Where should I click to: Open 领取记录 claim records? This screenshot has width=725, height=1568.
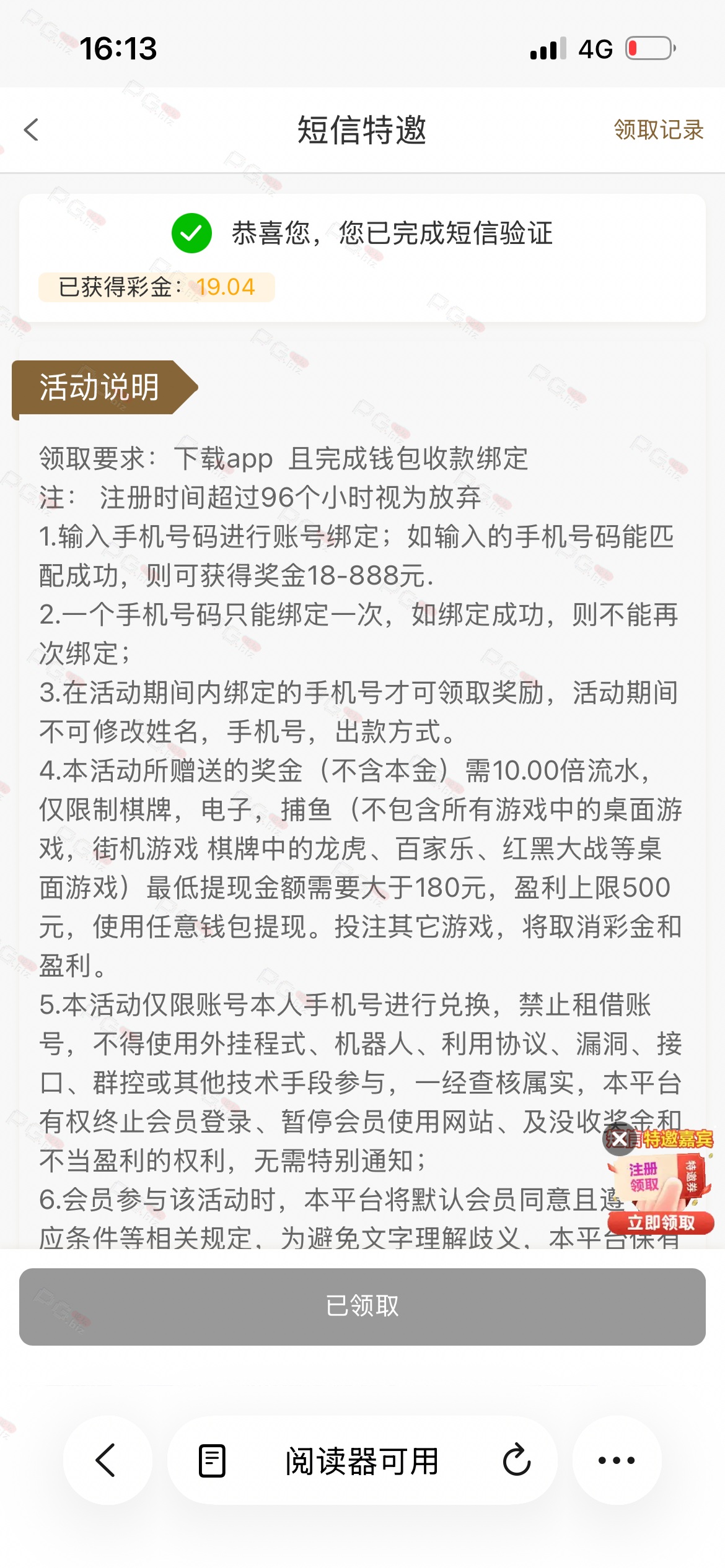(659, 130)
